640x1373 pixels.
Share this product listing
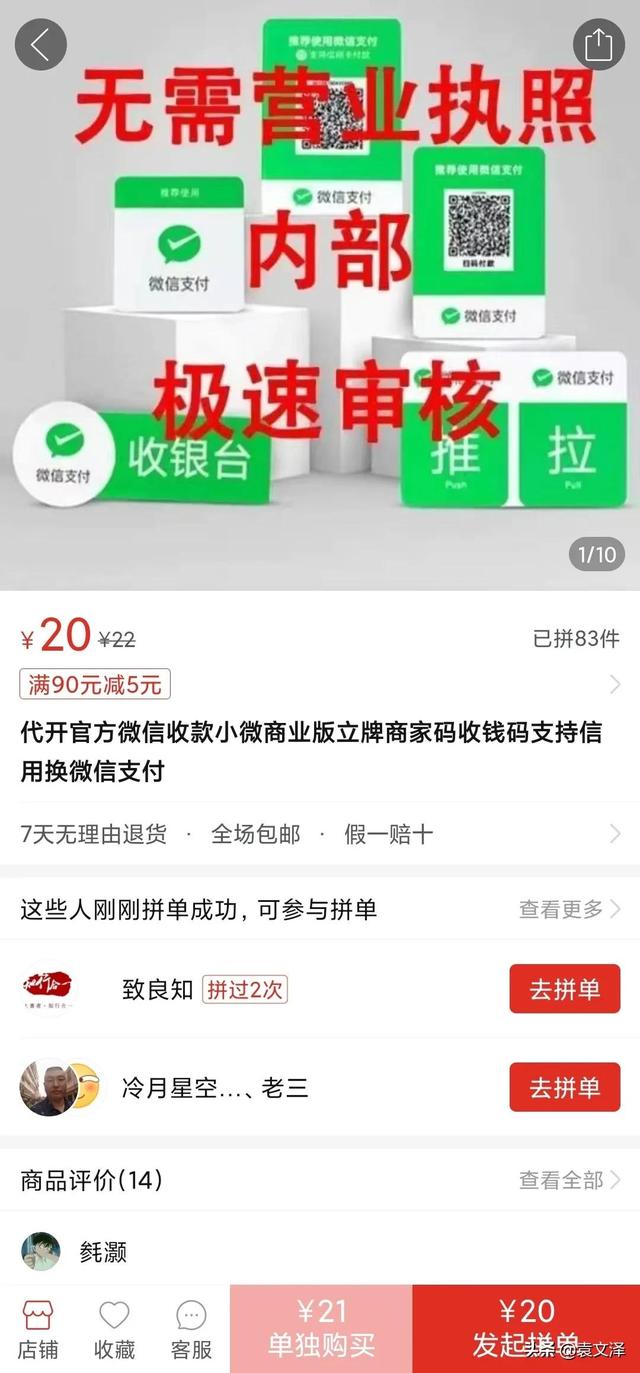coord(598,44)
